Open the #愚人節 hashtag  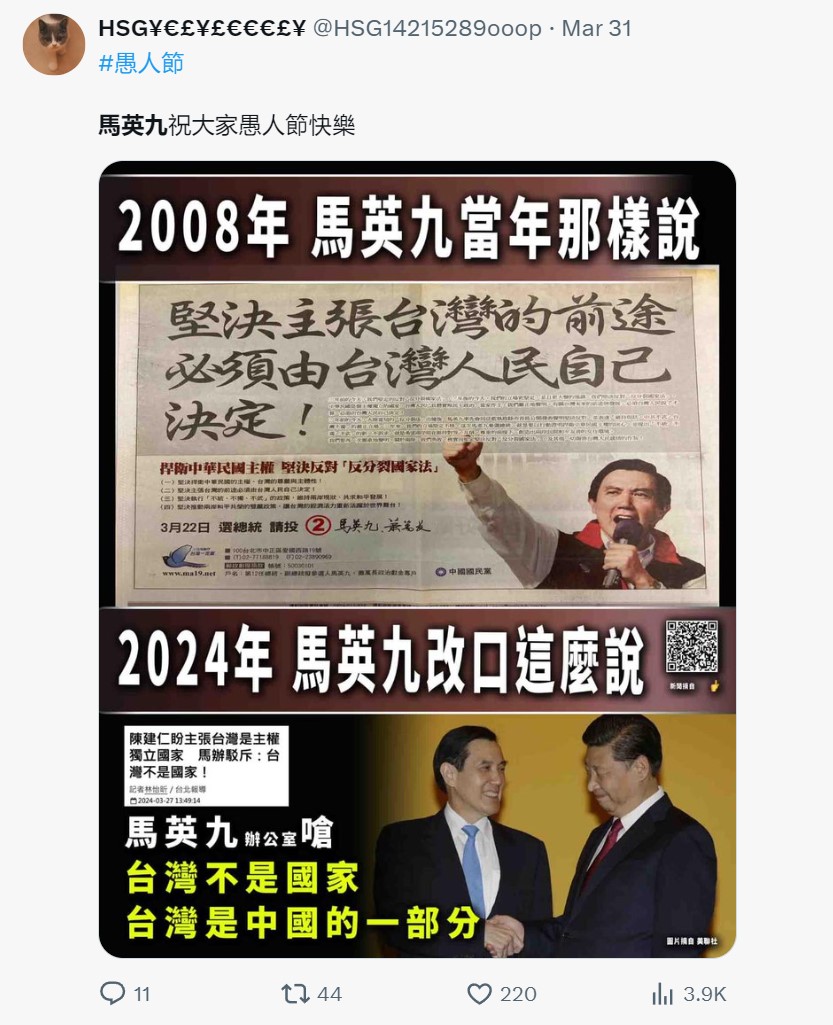tap(141, 62)
